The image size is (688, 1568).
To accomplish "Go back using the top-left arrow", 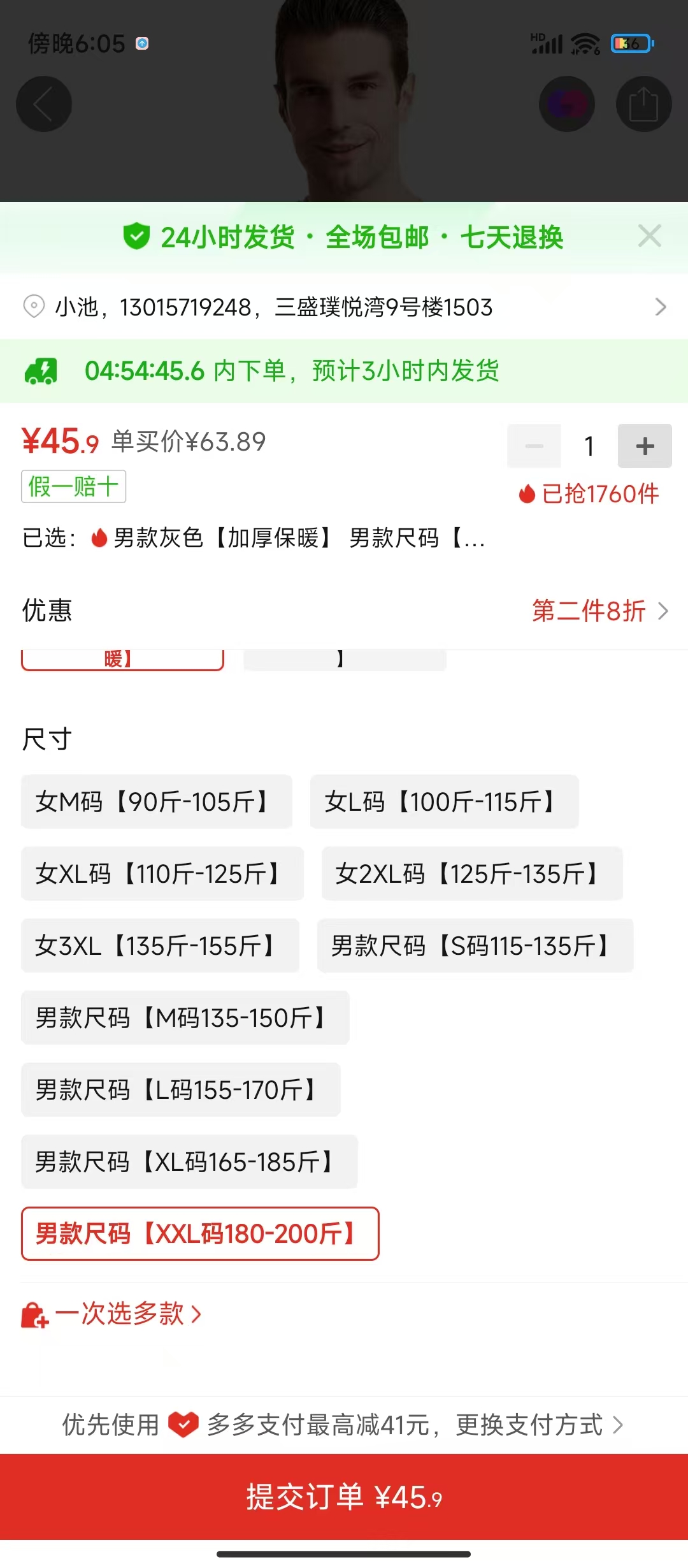I will (x=43, y=104).
